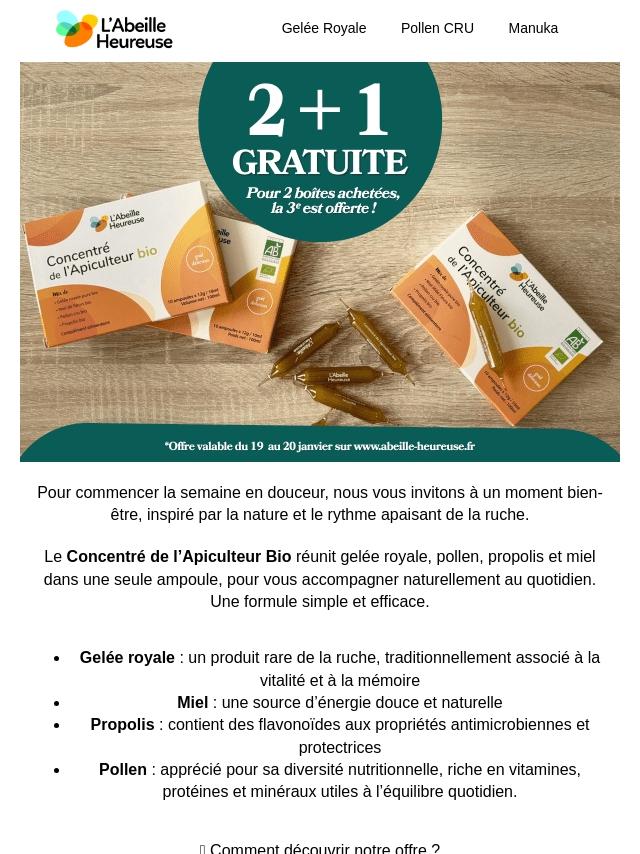Open the 2+1 Gratuite offer banner
The height and width of the screenshot is (854, 640).
pos(320,262)
